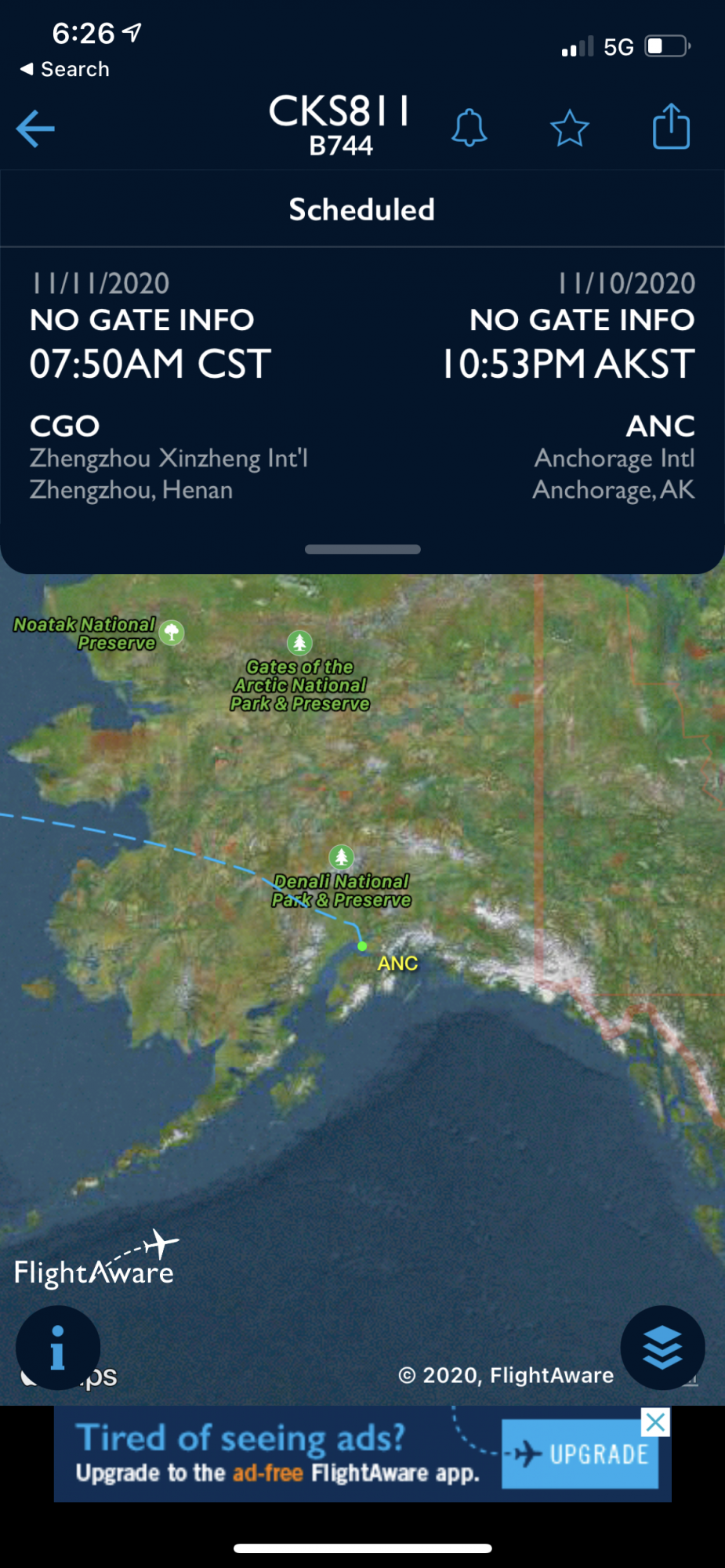Image resolution: width=725 pixels, height=1568 pixels.
Task: Set a flight alert with the bell
Action: point(469,128)
